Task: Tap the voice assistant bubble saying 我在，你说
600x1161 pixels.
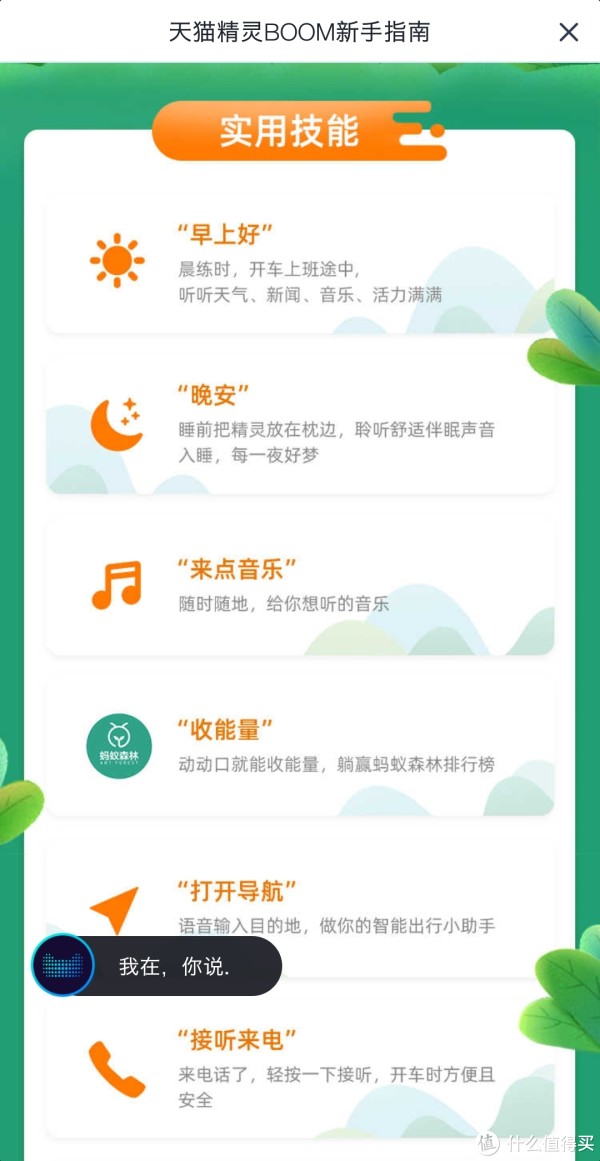Action: click(x=156, y=966)
